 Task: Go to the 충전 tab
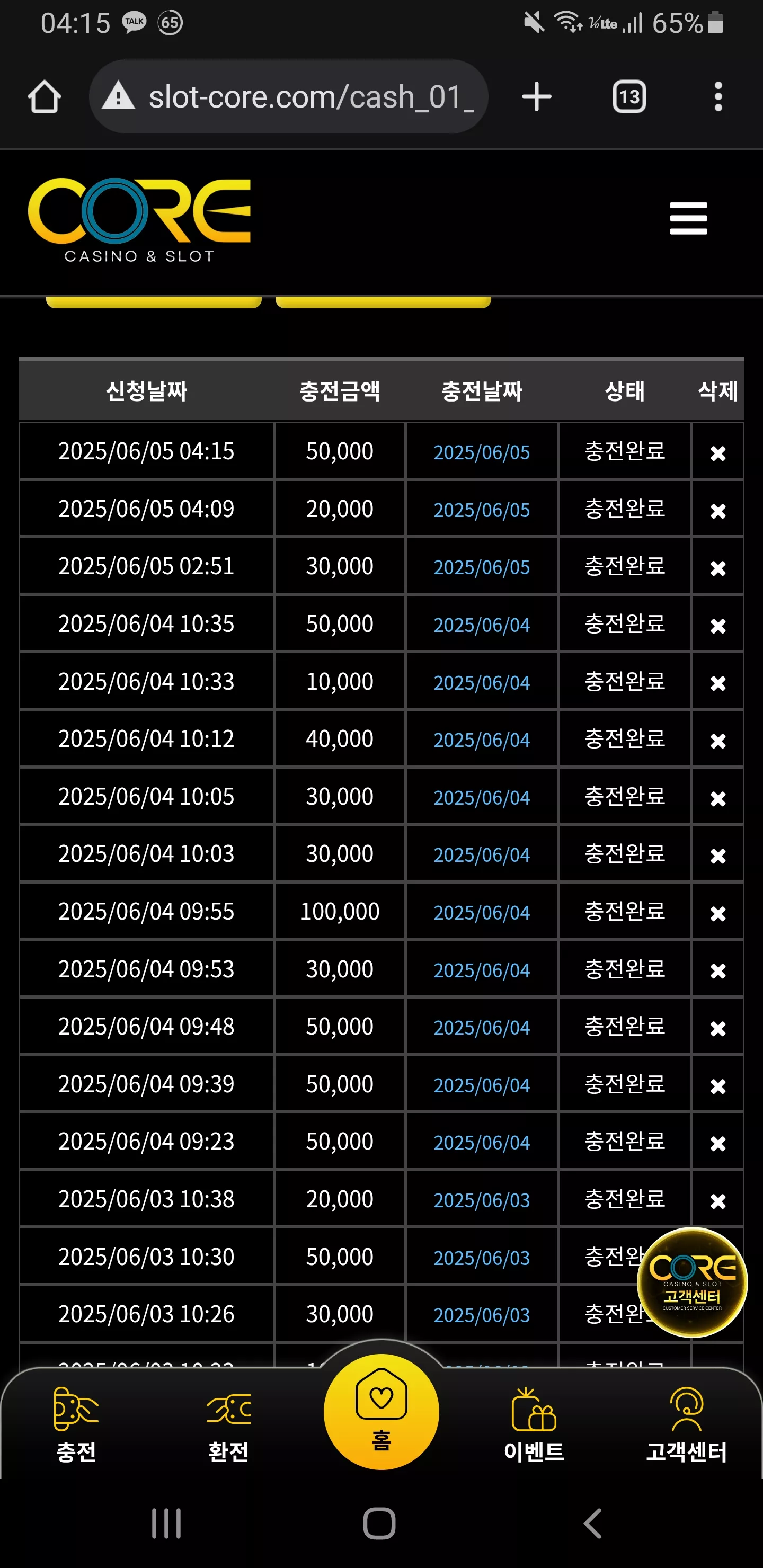pos(76,1425)
